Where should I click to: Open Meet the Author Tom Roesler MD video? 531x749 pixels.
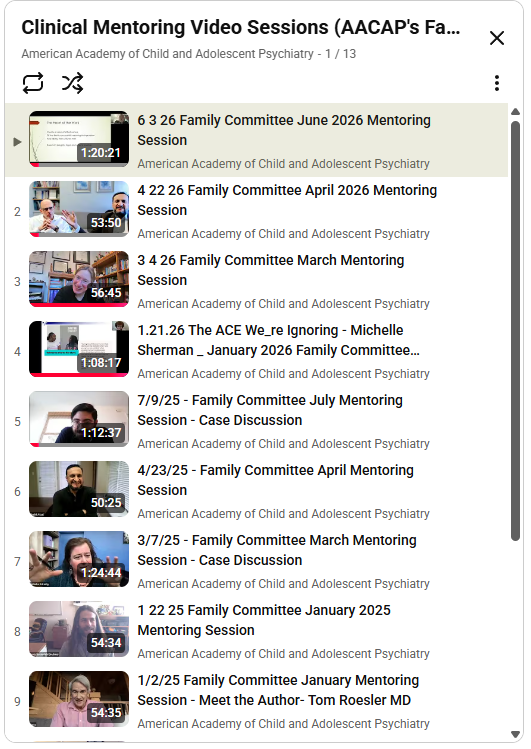tap(256, 700)
